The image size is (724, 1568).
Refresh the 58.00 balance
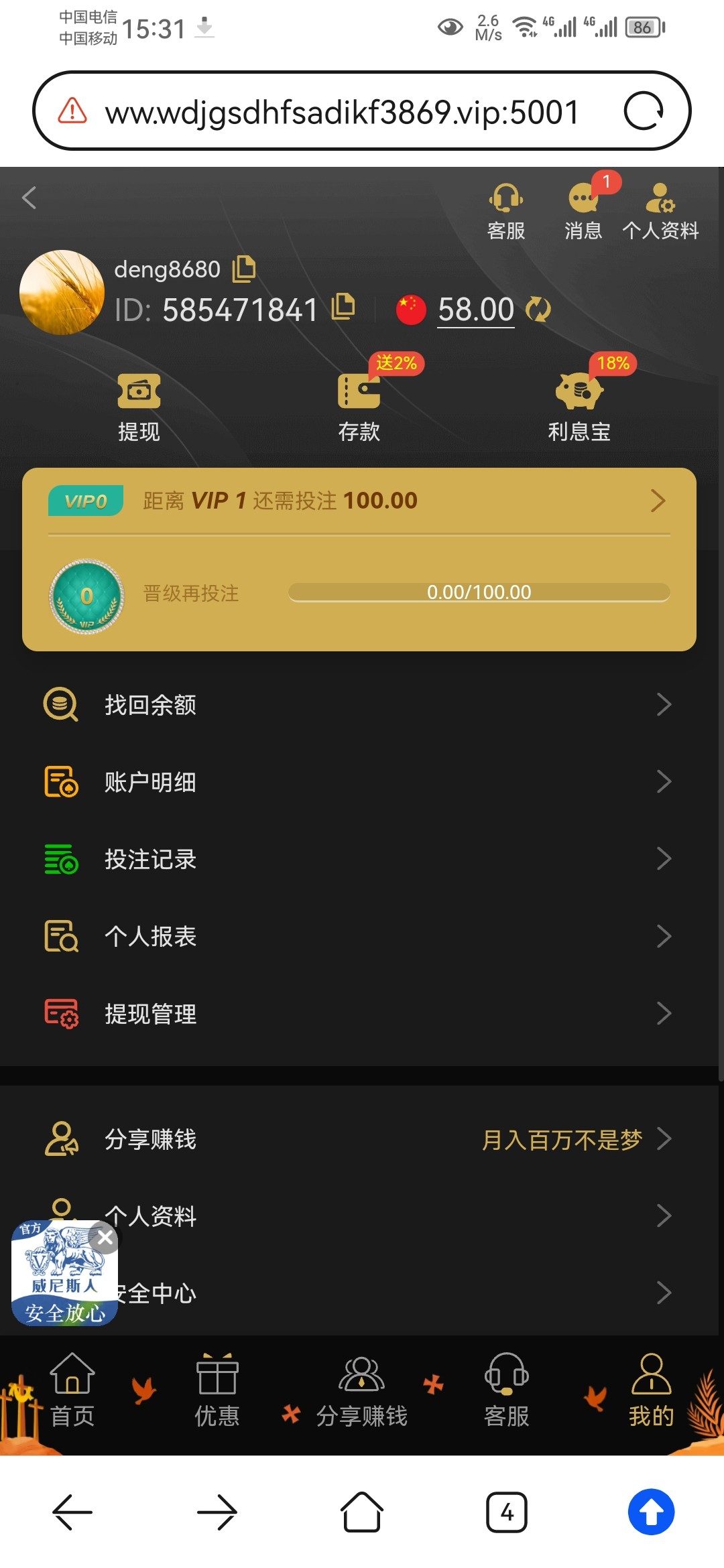tap(538, 310)
